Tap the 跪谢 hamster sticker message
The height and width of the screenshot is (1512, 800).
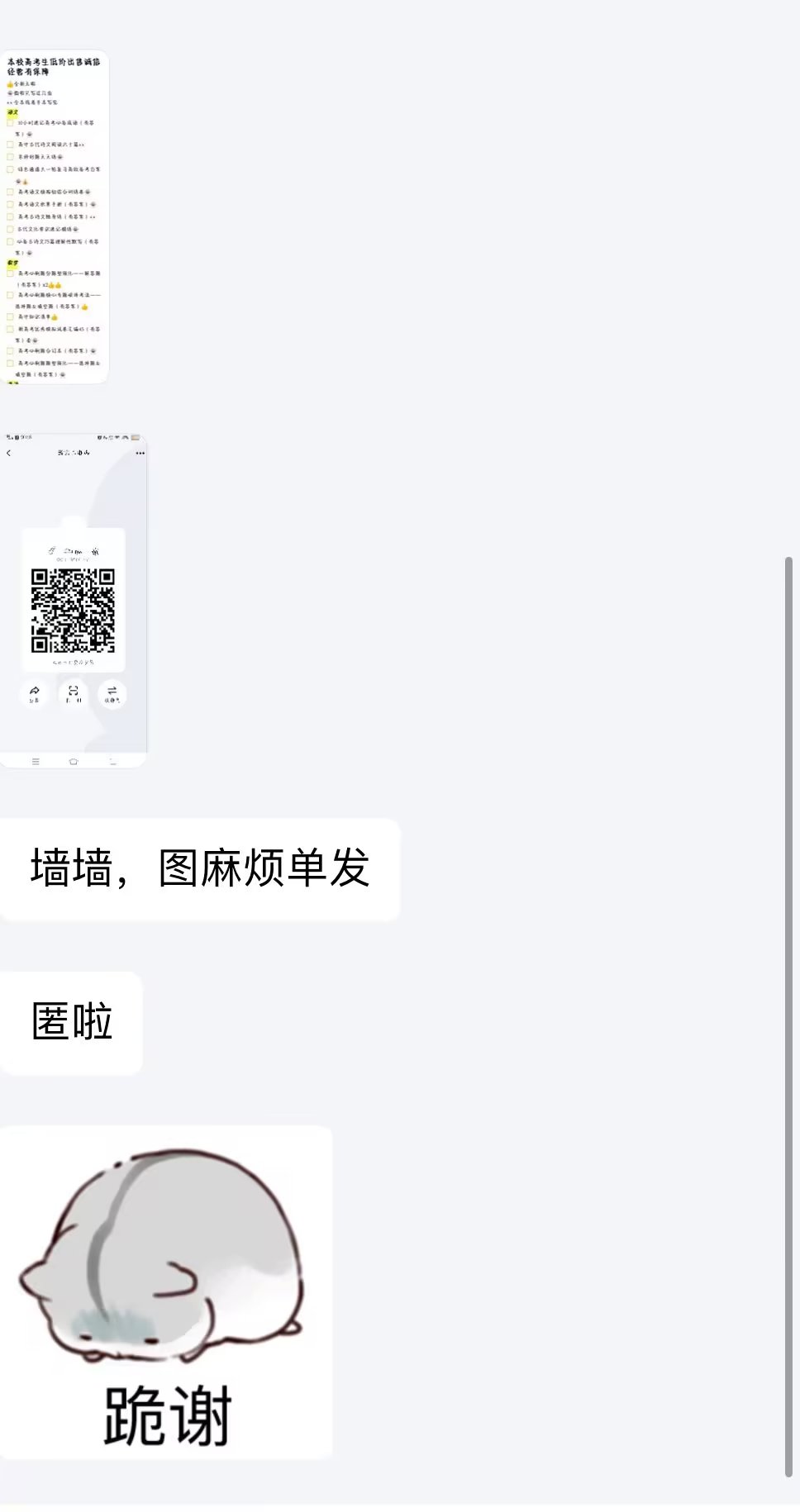[x=165, y=1291]
